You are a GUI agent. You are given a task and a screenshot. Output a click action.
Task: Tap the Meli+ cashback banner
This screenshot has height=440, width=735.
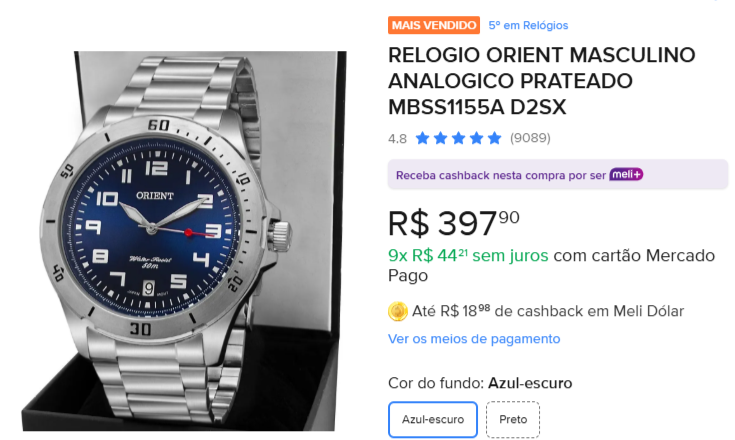pos(558,175)
